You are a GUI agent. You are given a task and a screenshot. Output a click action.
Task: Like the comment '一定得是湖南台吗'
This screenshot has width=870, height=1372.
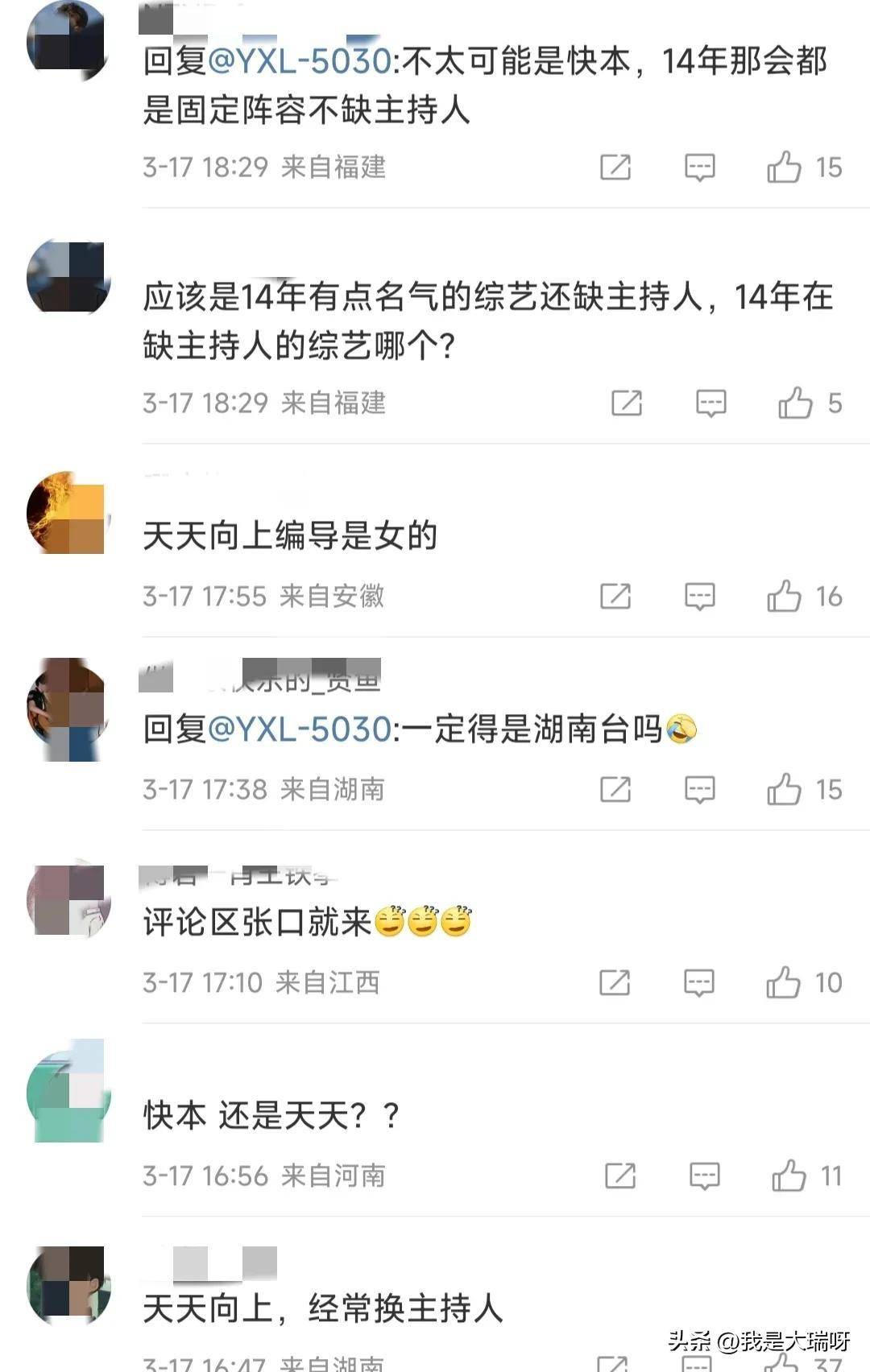tap(784, 790)
